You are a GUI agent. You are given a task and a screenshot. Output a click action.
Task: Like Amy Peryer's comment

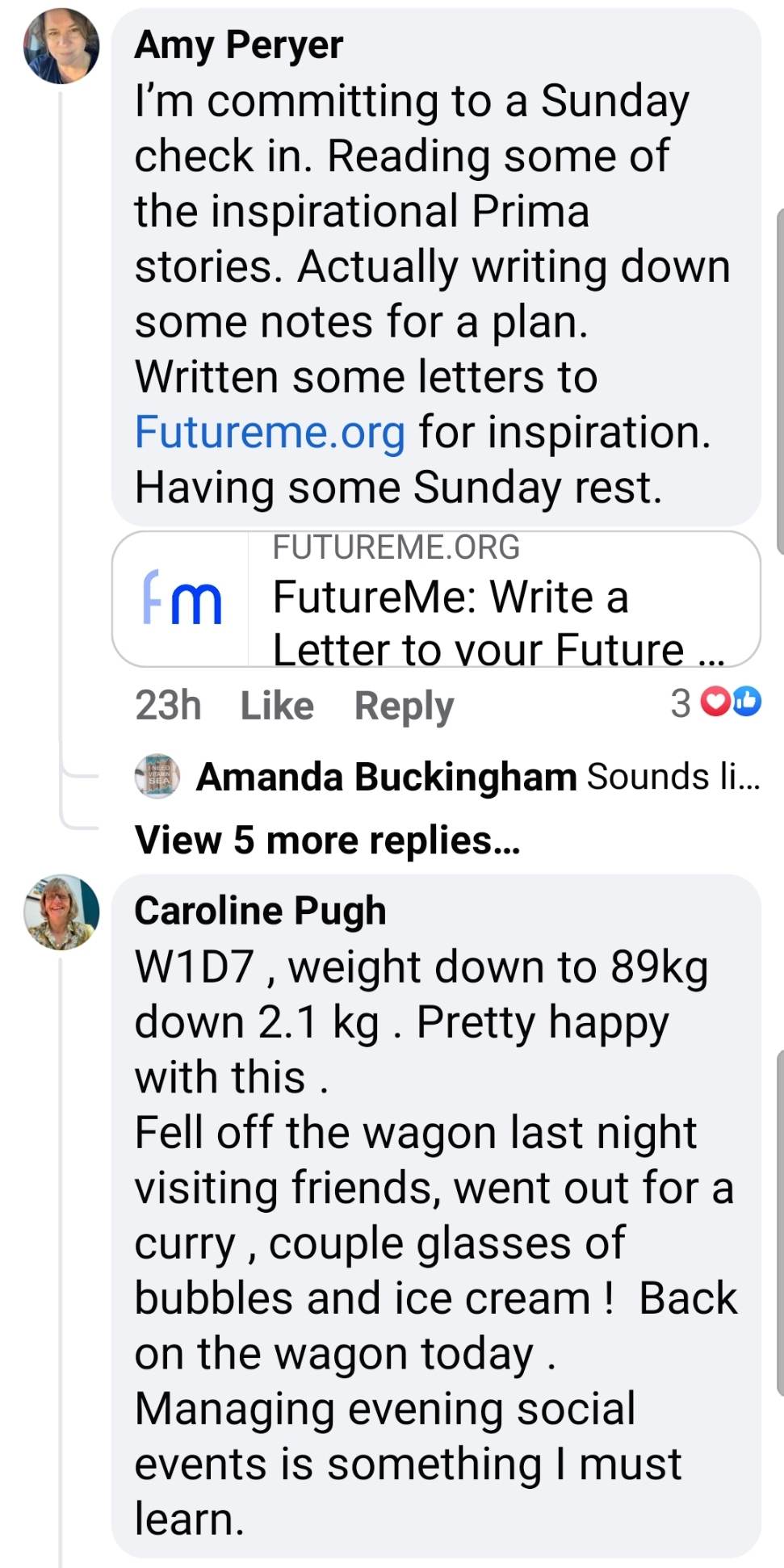277,706
